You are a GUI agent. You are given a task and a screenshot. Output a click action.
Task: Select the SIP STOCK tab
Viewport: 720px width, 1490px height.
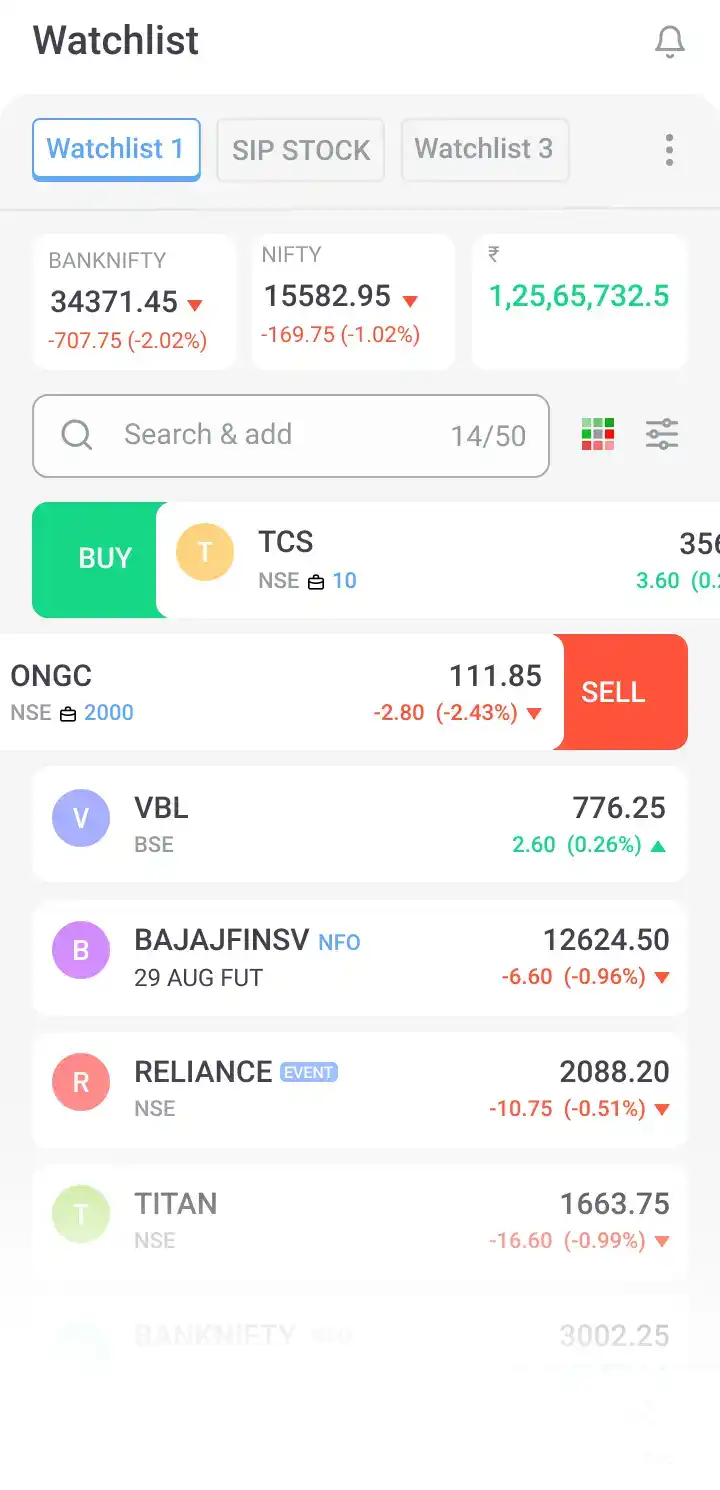[301, 150]
